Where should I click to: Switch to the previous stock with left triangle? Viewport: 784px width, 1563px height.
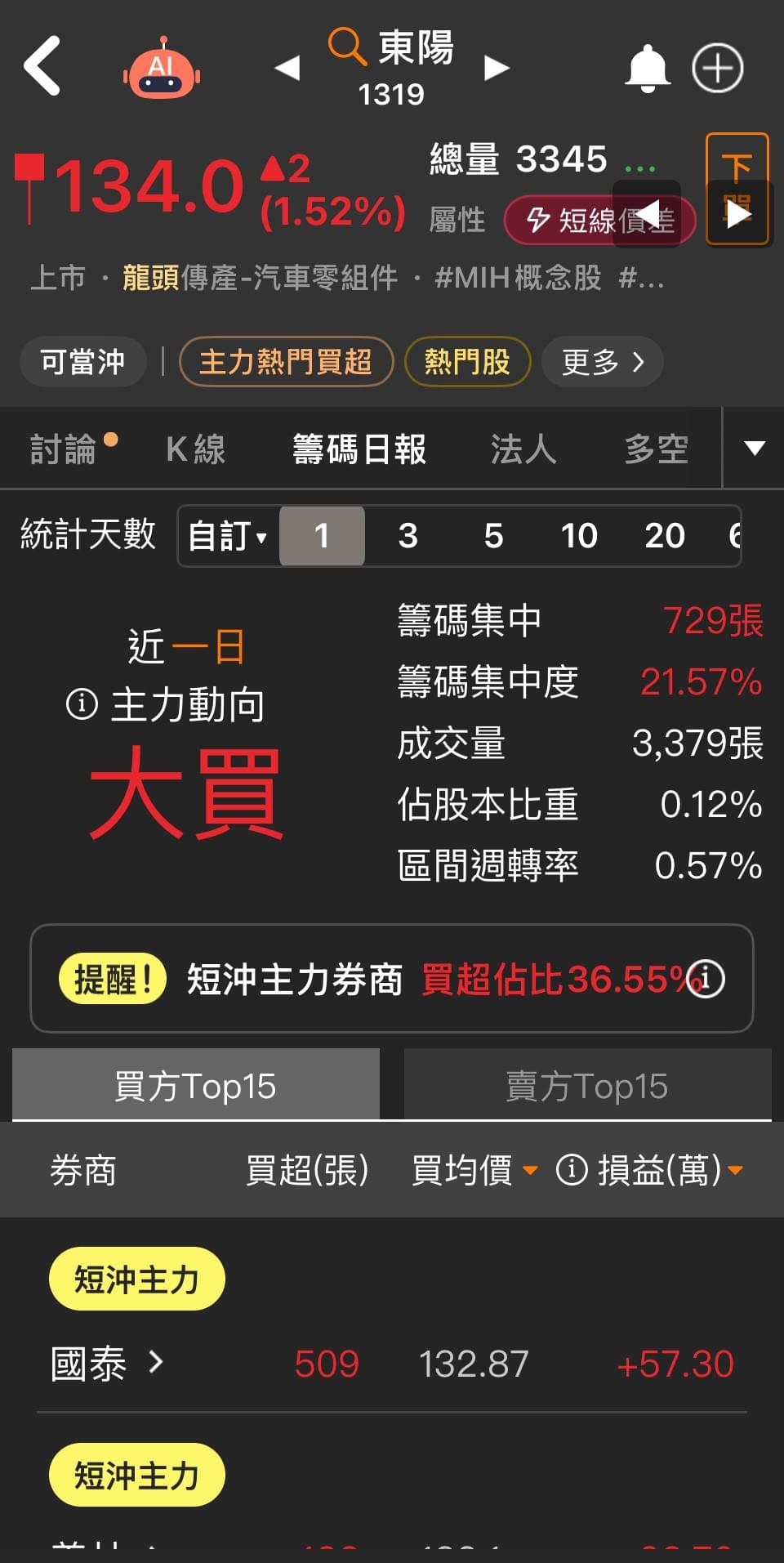[287, 68]
